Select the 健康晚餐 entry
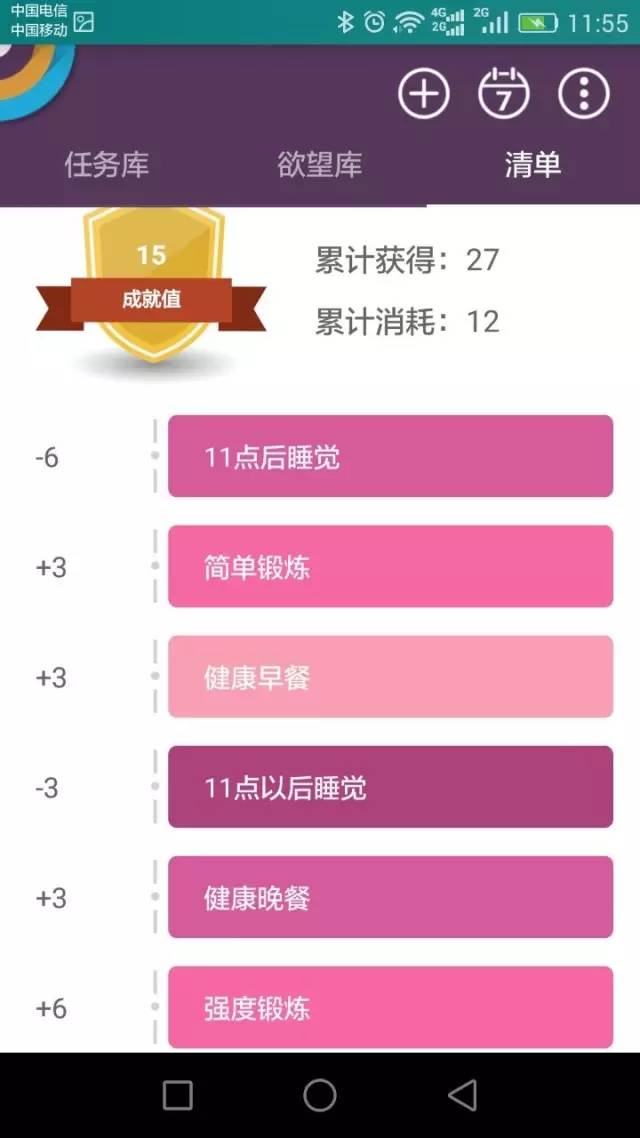The image size is (640, 1138). 390,897
